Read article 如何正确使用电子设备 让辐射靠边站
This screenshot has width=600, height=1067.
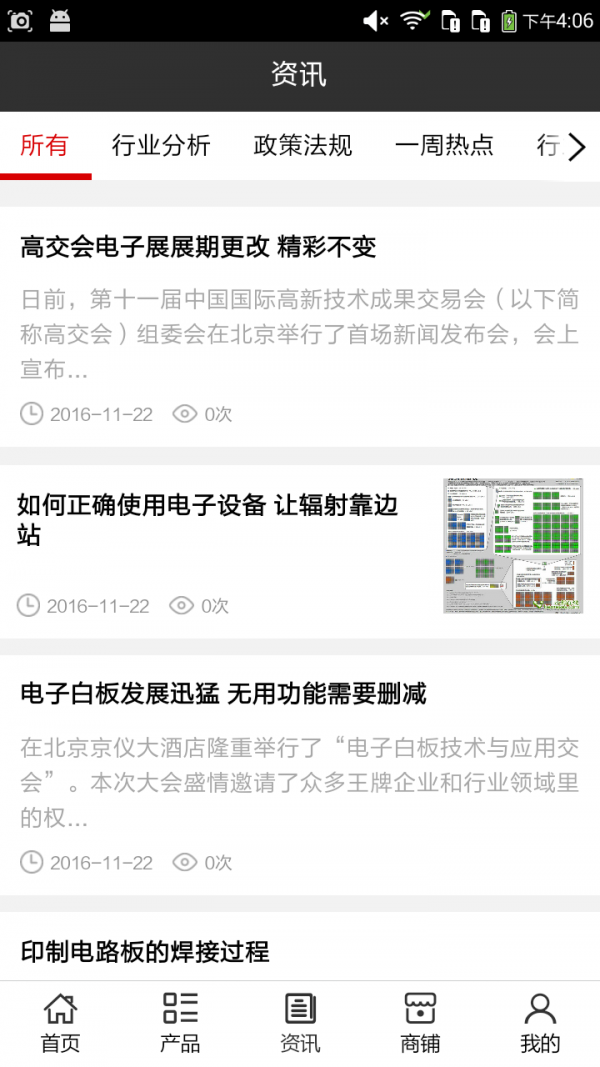(x=208, y=520)
